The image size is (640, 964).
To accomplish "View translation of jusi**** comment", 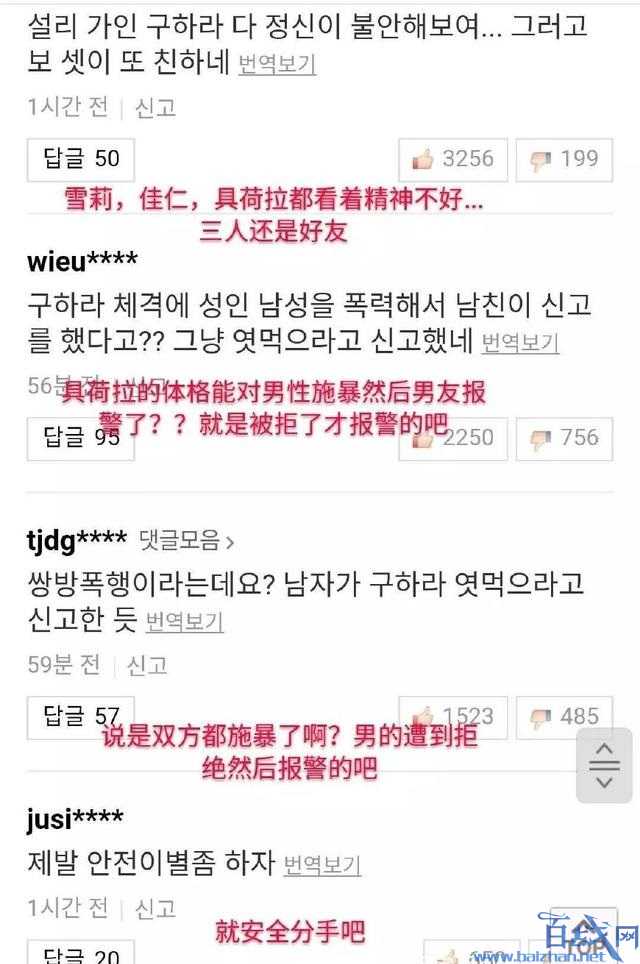I will pos(322,865).
